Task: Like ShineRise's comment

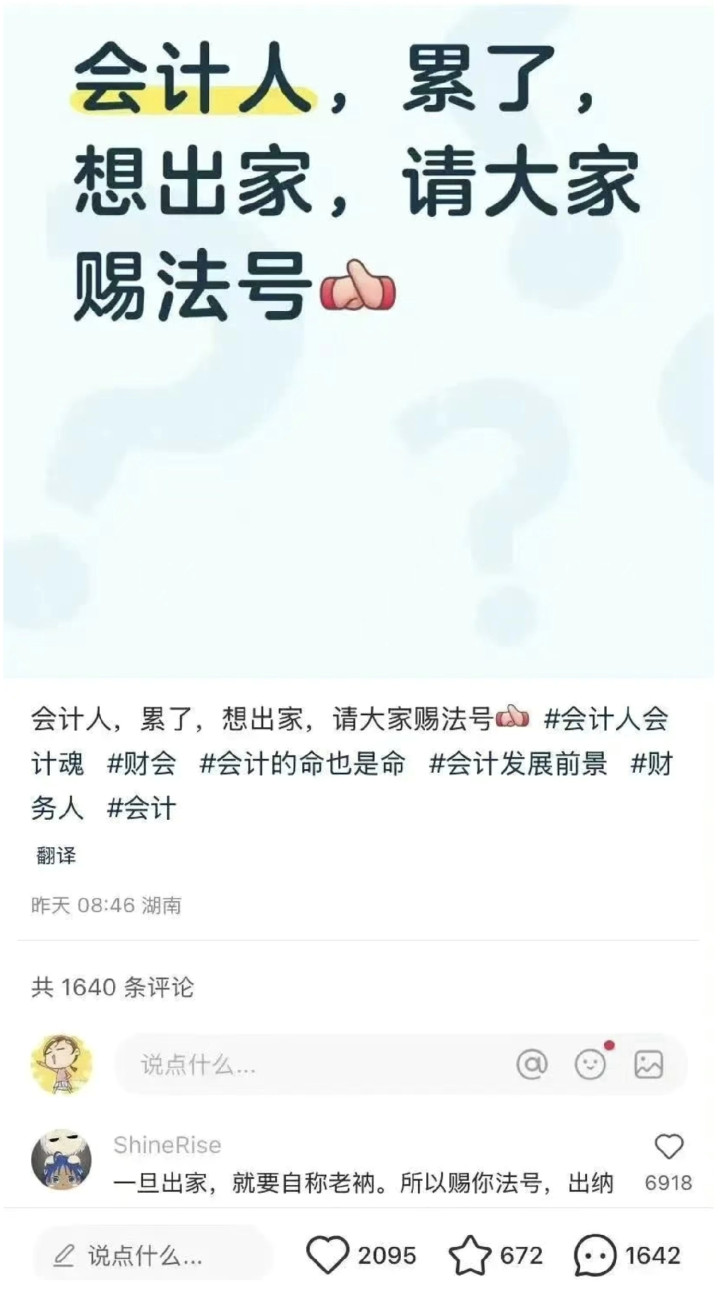Action: (x=668, y=1147)
